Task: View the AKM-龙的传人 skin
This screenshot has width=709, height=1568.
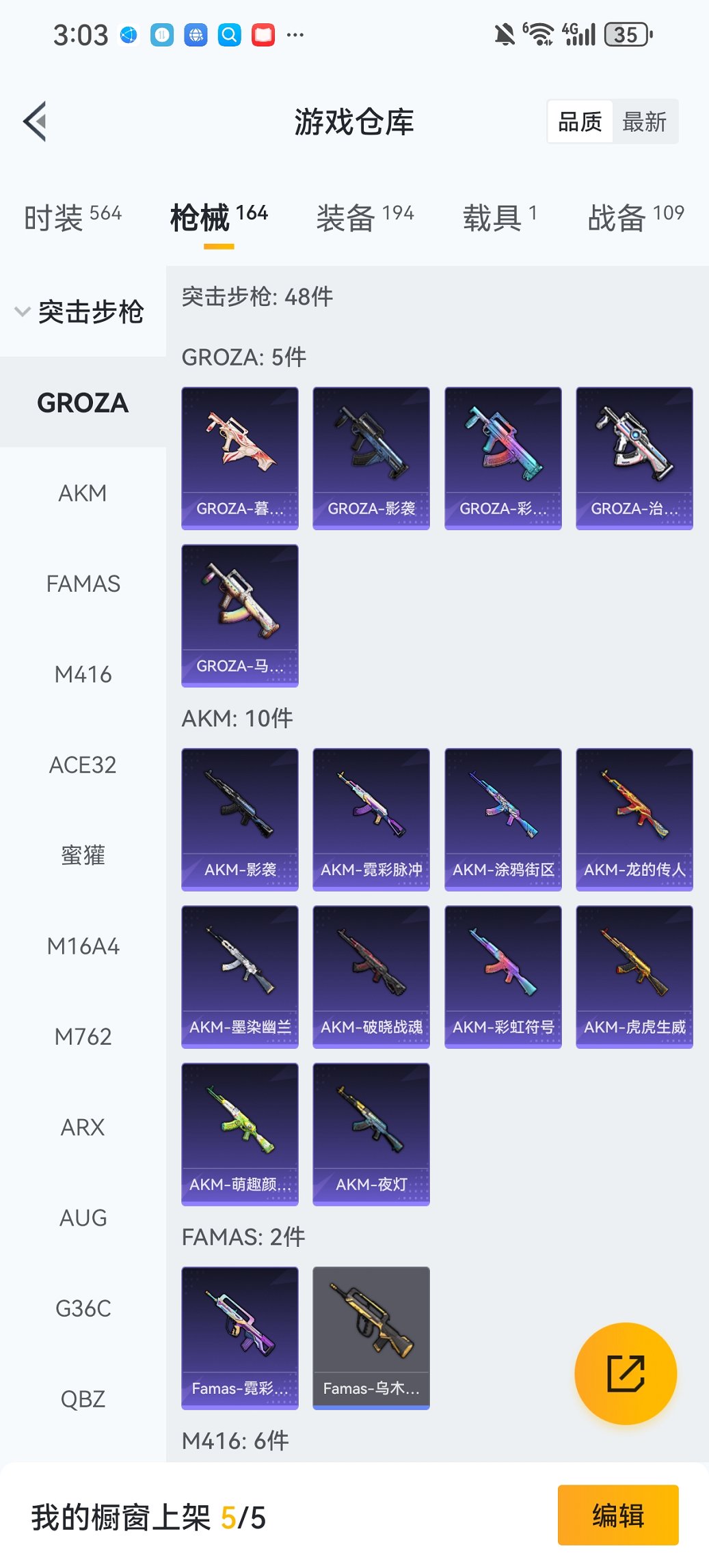Action: point(634,819)
